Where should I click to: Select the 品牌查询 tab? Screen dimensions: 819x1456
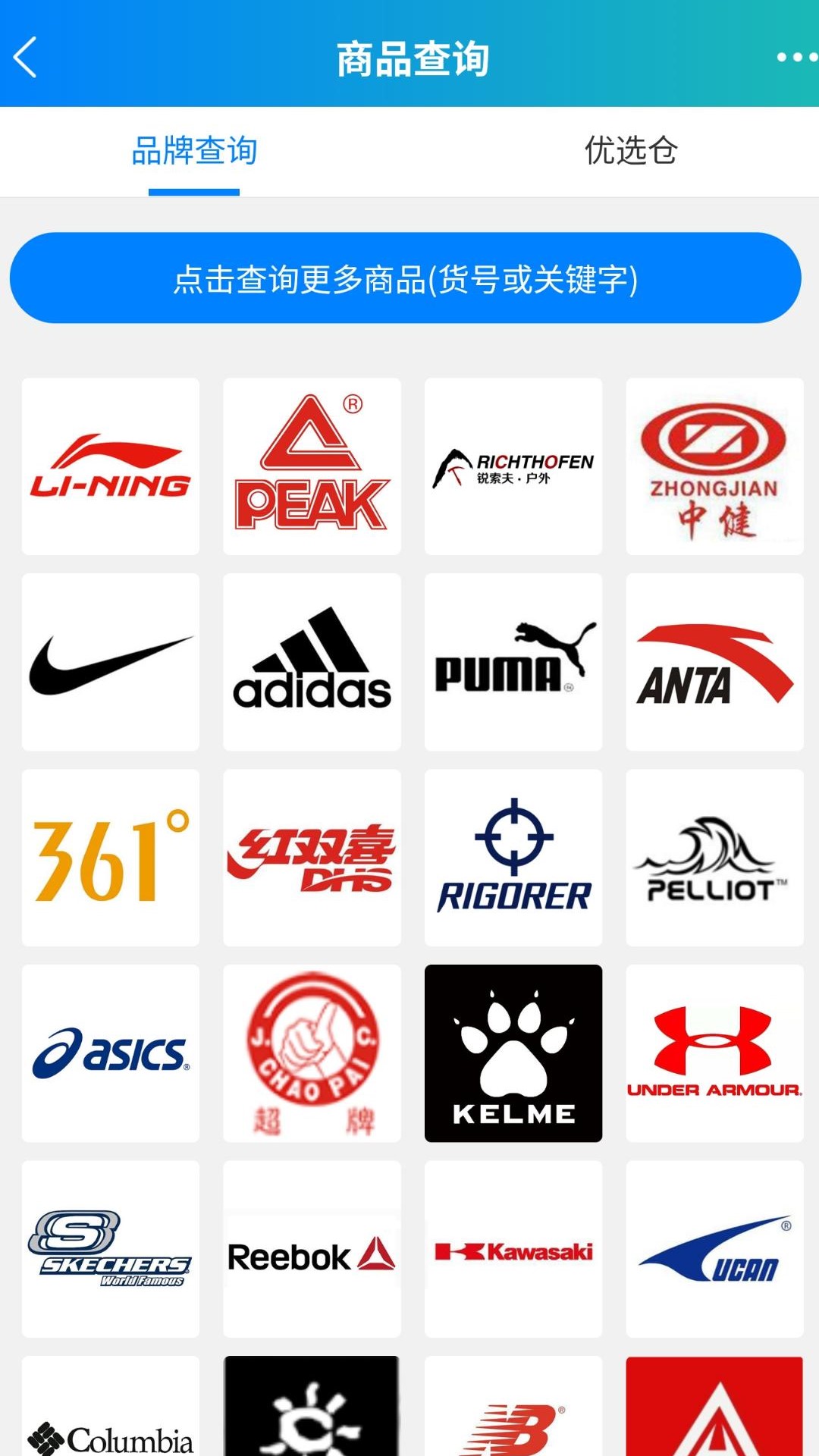pyautogui.click(x=194, y=151)
